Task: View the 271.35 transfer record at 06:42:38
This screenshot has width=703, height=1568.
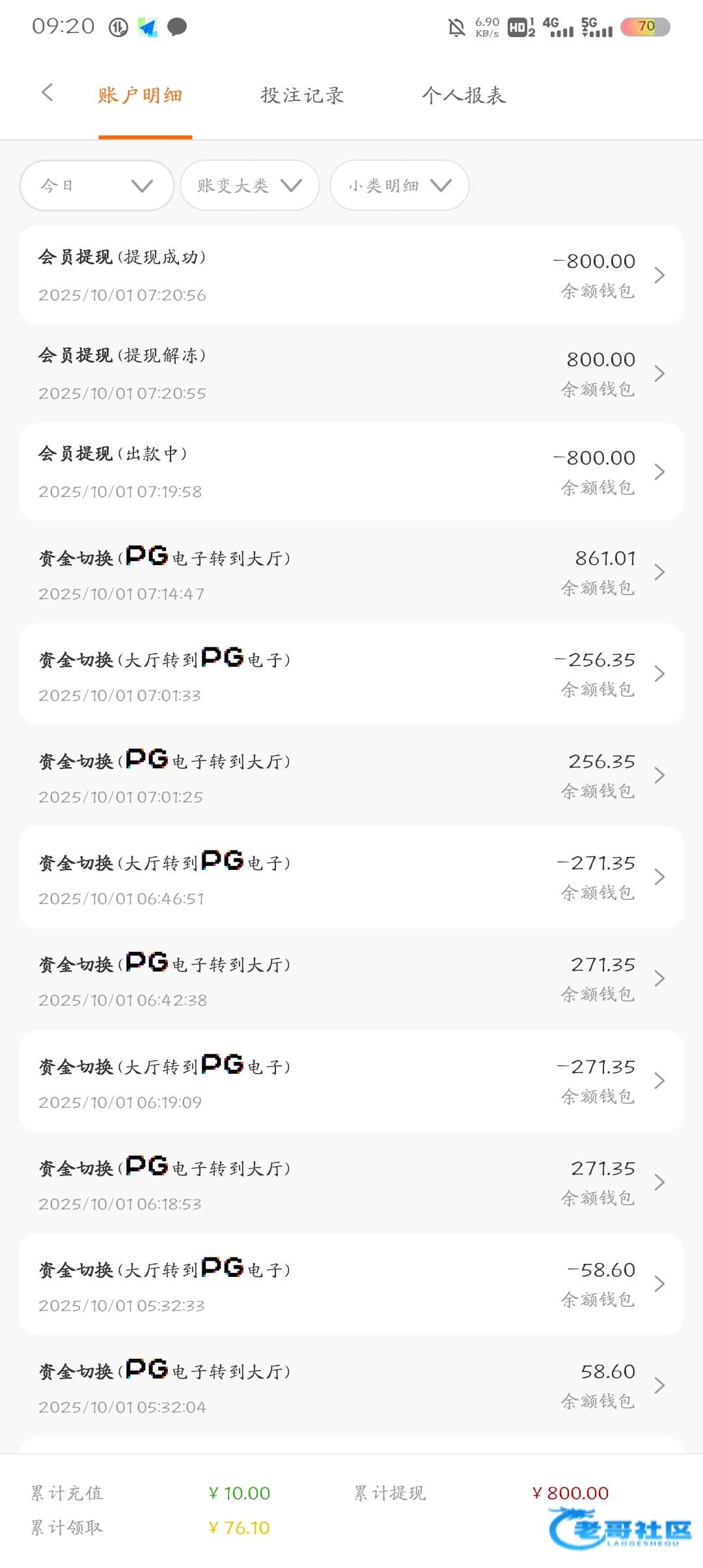Action: pos(351,979)
